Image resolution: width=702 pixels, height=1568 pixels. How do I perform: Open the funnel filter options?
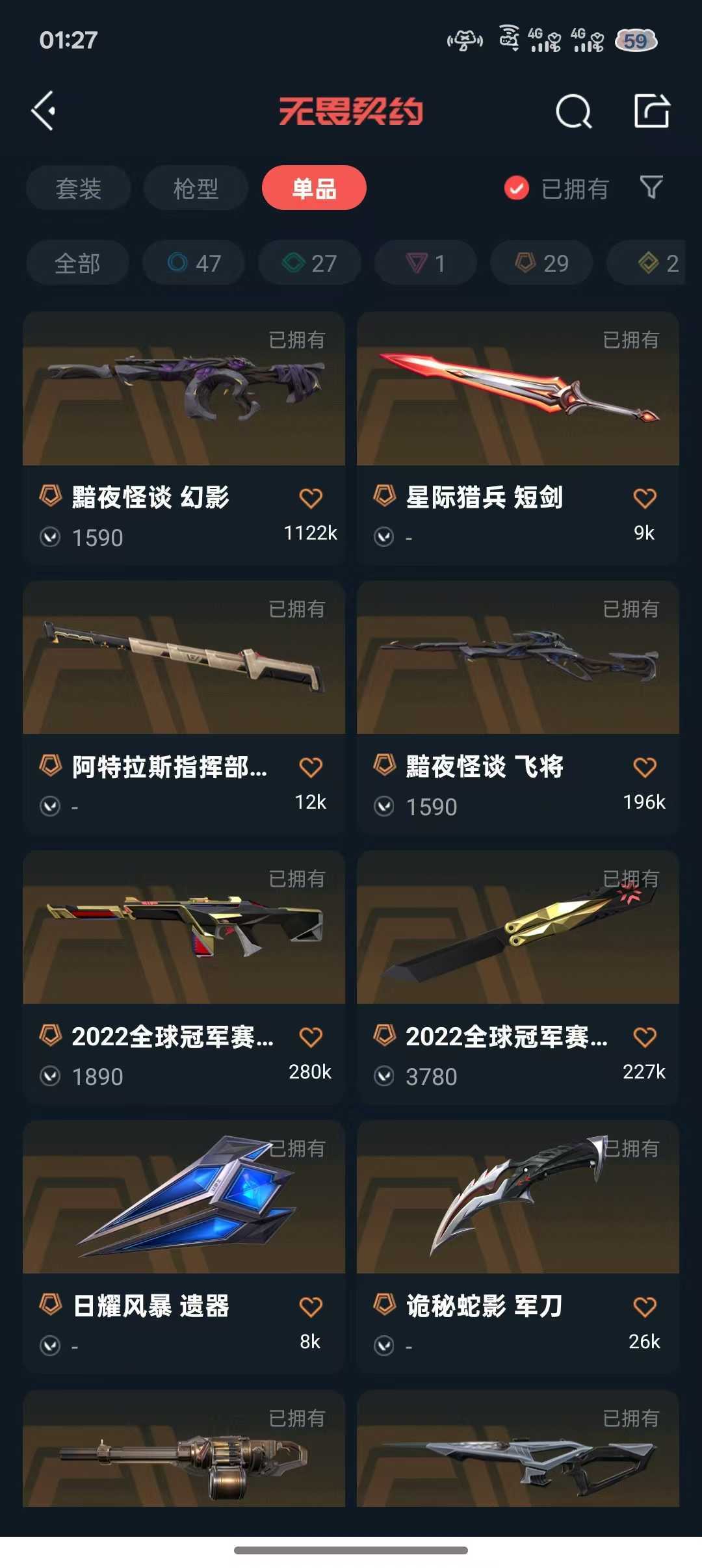click(651, 188)
